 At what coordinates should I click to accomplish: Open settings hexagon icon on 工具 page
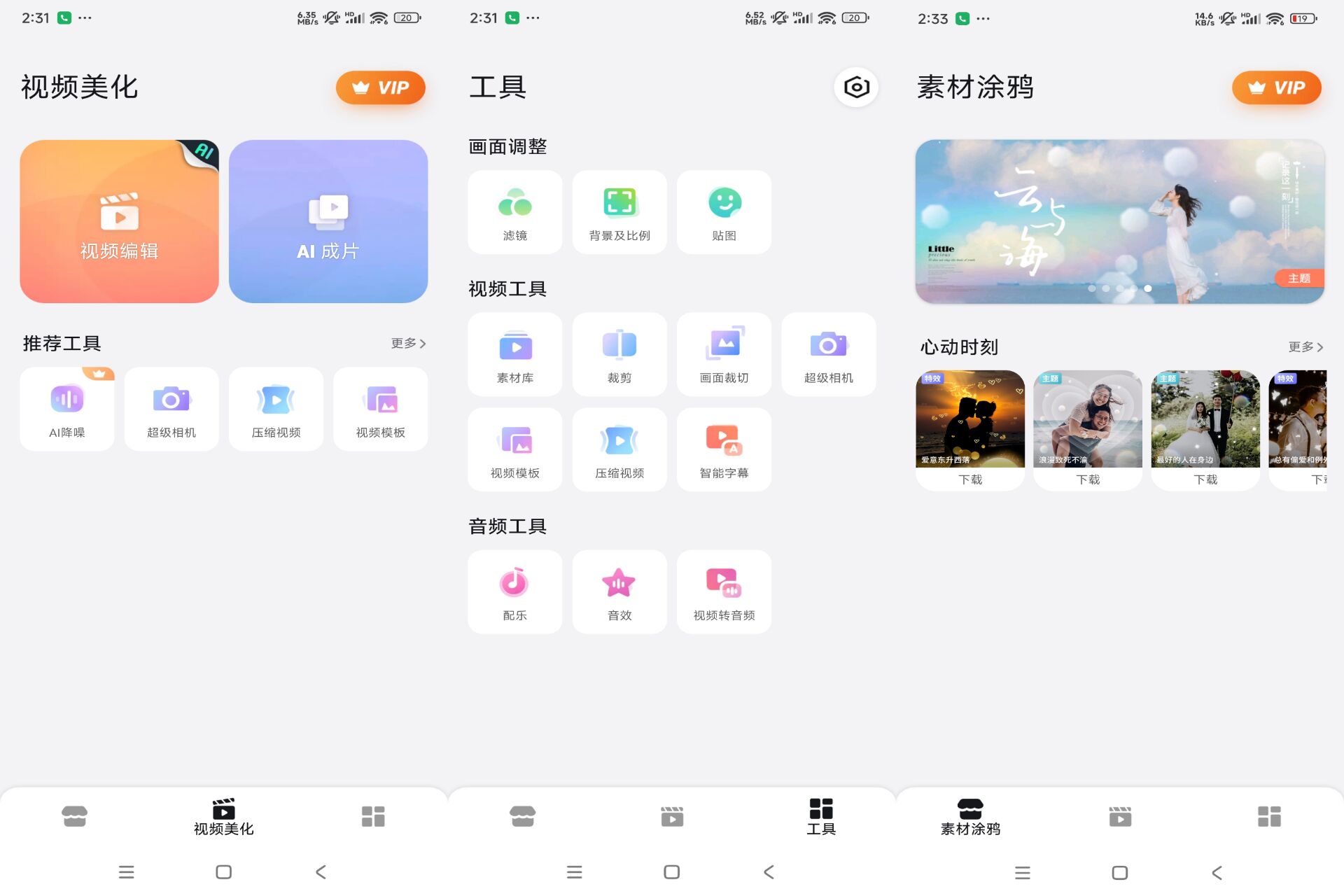pos(855,87)
